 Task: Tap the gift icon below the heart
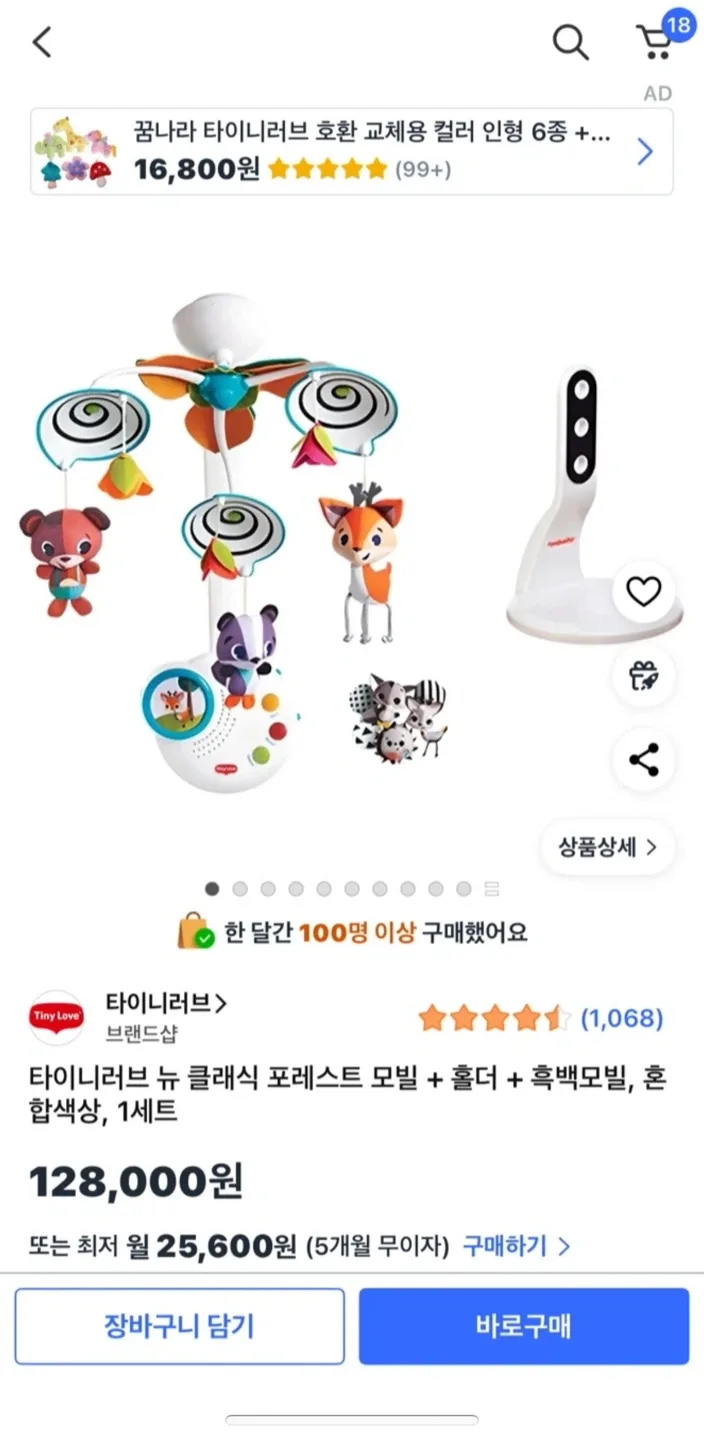pos(643,677)
